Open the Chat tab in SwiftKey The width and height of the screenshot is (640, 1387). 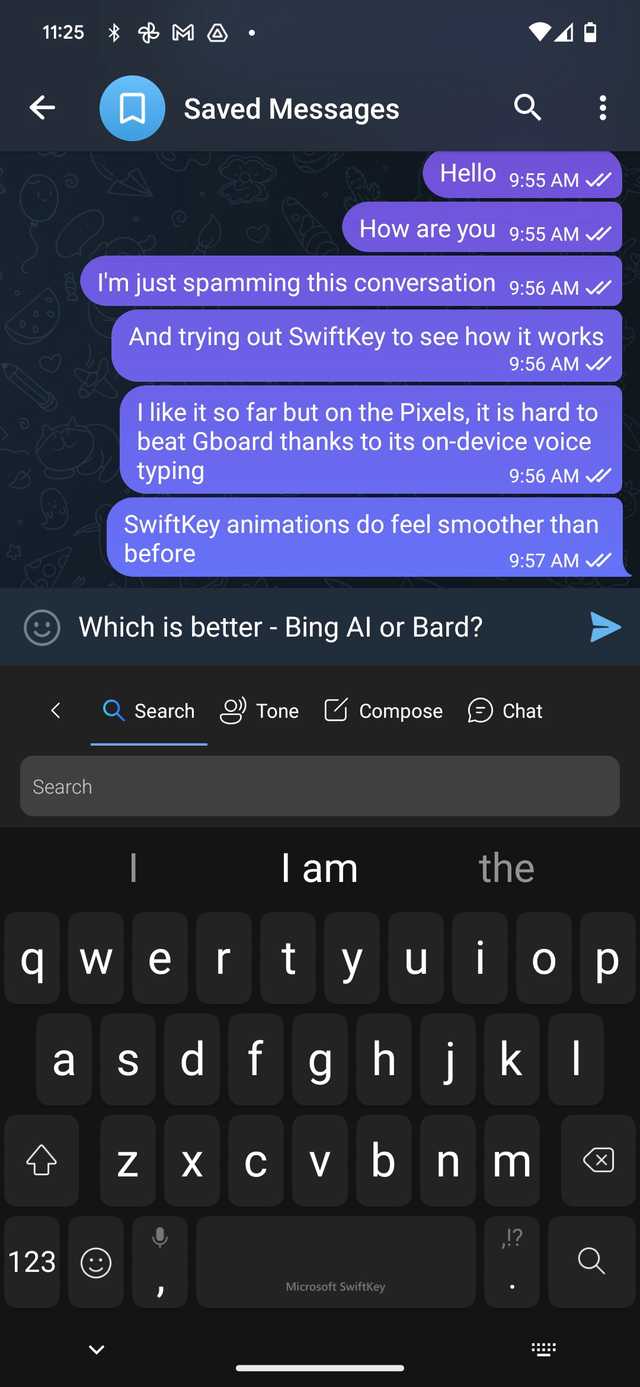pyautogui.click(x=505, y=711)
